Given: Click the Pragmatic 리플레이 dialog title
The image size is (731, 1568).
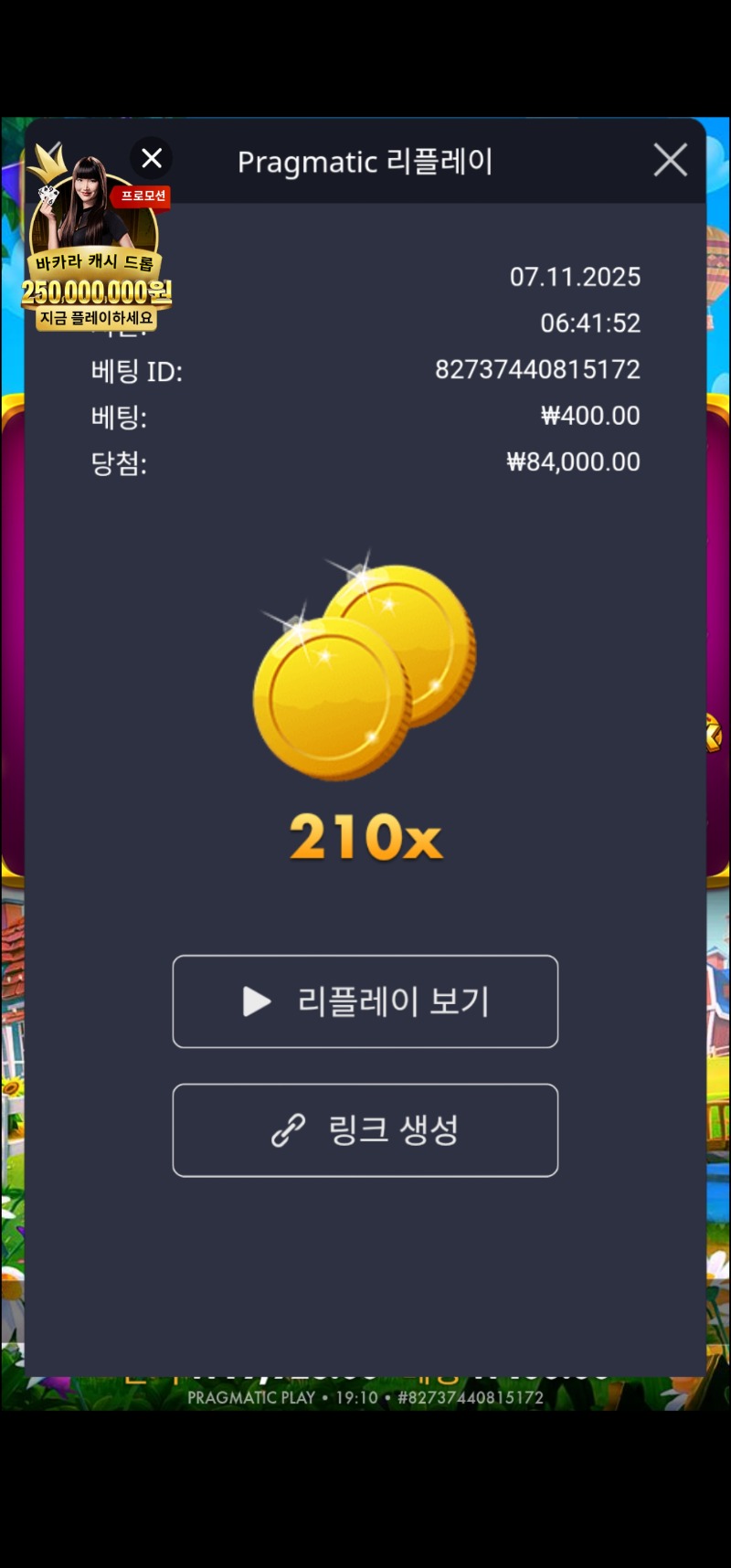Looking at the screenshot, I should coord(366,162).
